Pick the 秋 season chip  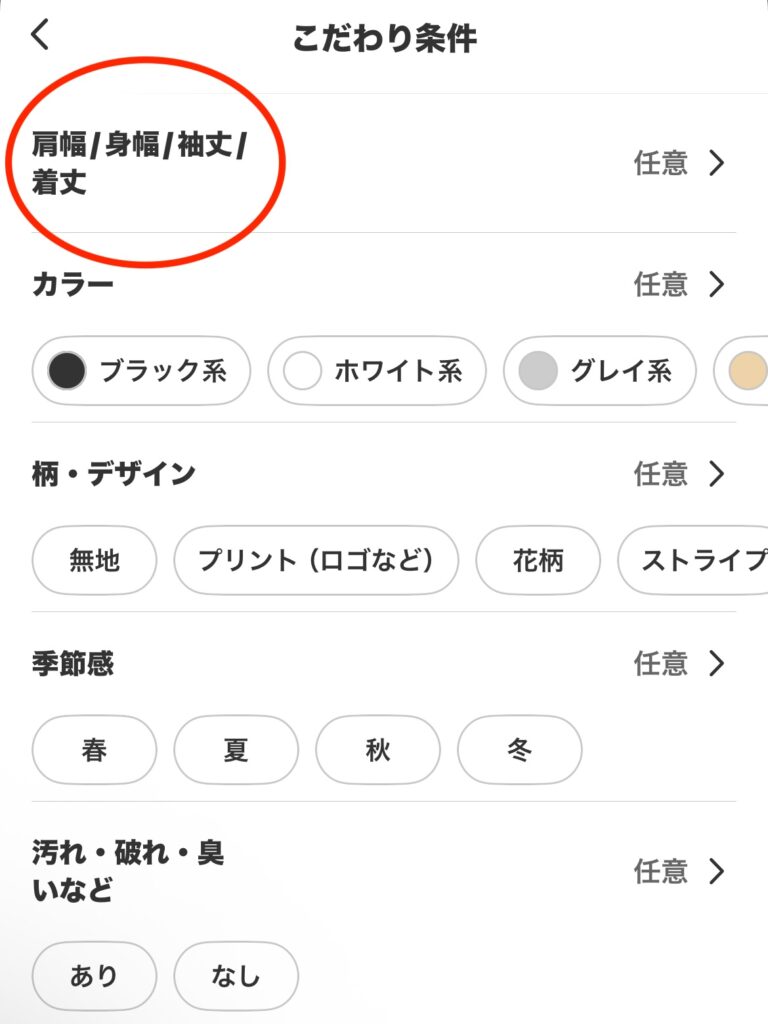point(378,750)
